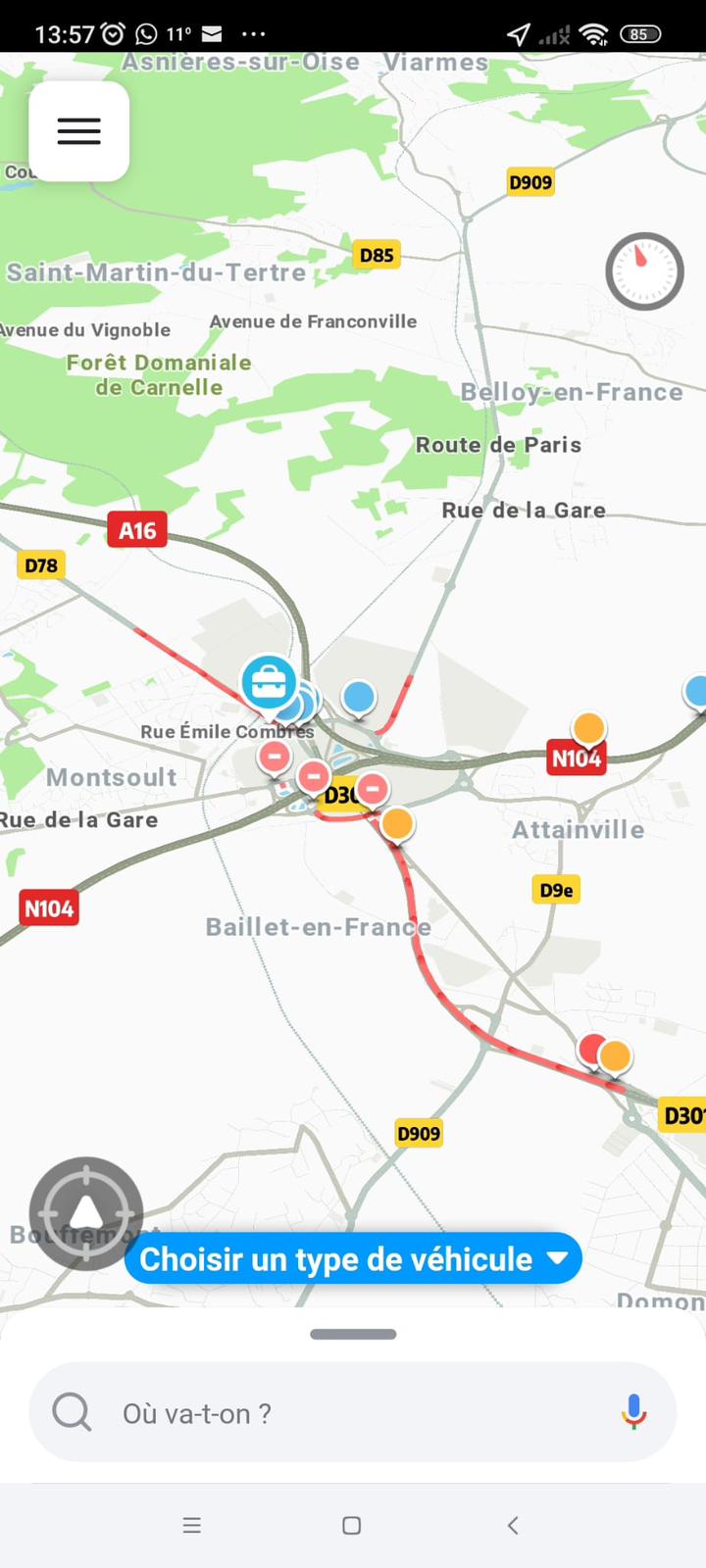This screenshot has height=1568, width=706.
Task: Recenter map on my location
Action: click(86, 1213)
